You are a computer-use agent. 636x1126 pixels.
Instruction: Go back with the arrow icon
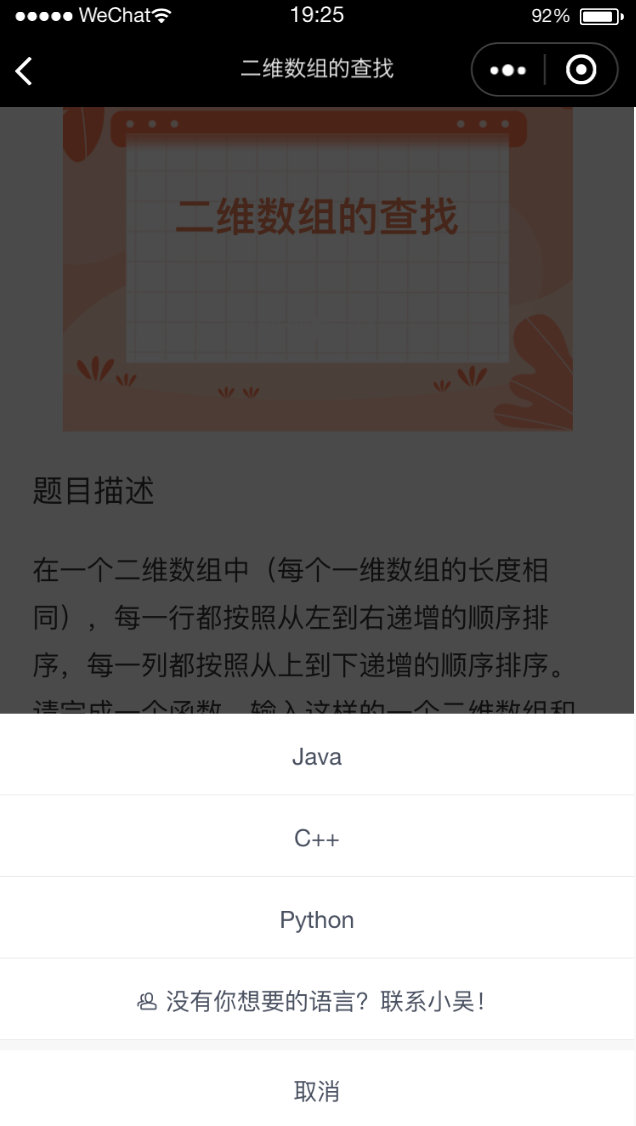click(24, 70)
